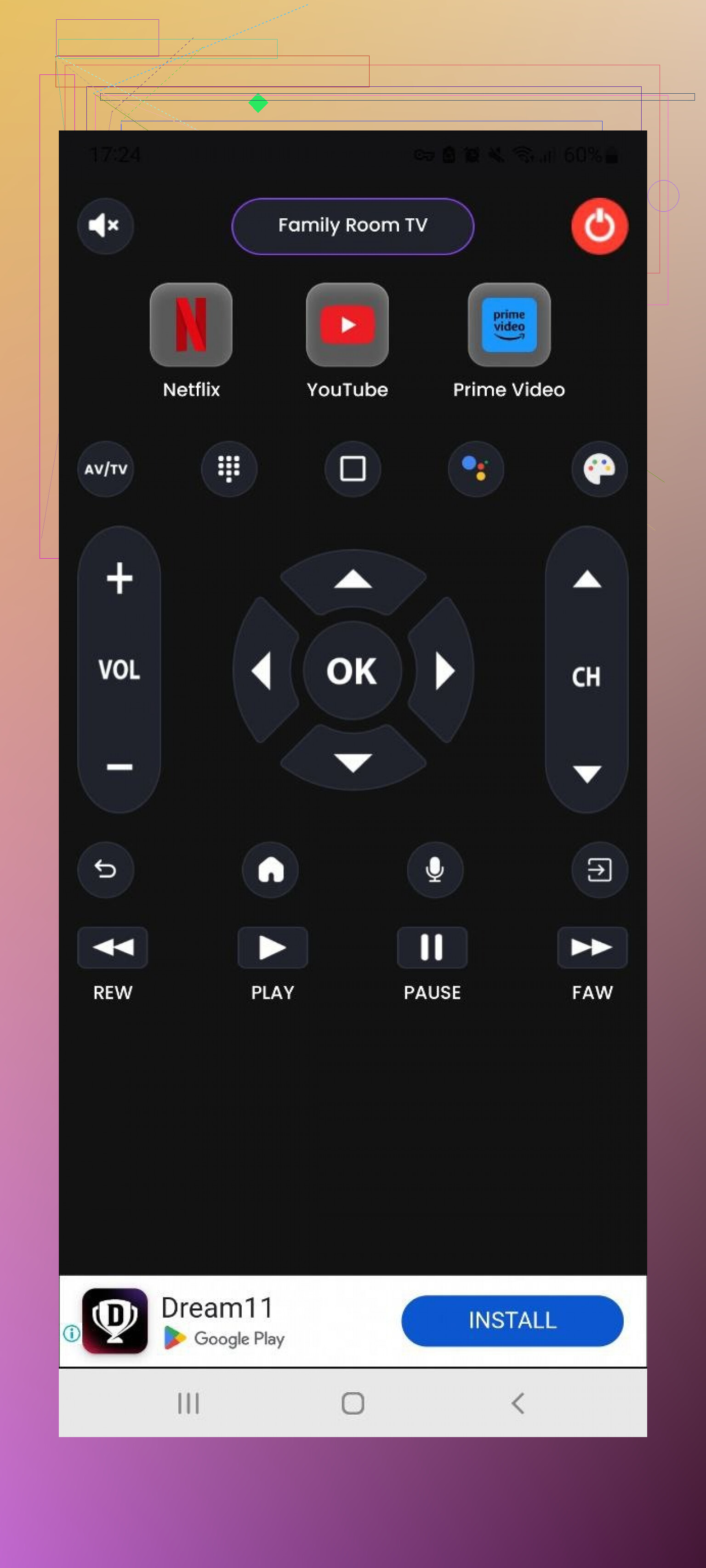
Task: Mute the TV sound
Action: point(105,226)
